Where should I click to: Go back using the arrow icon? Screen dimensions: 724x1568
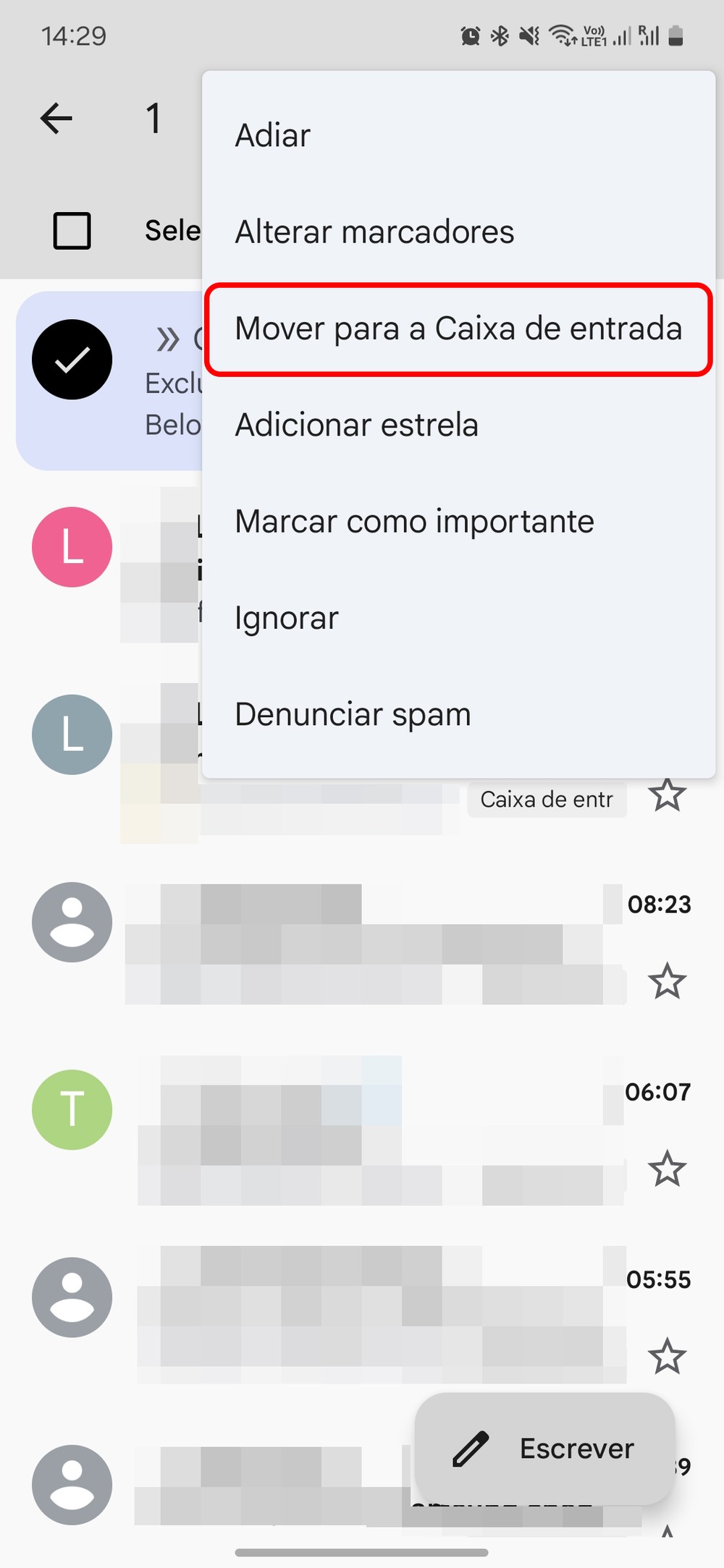[56, 119]
